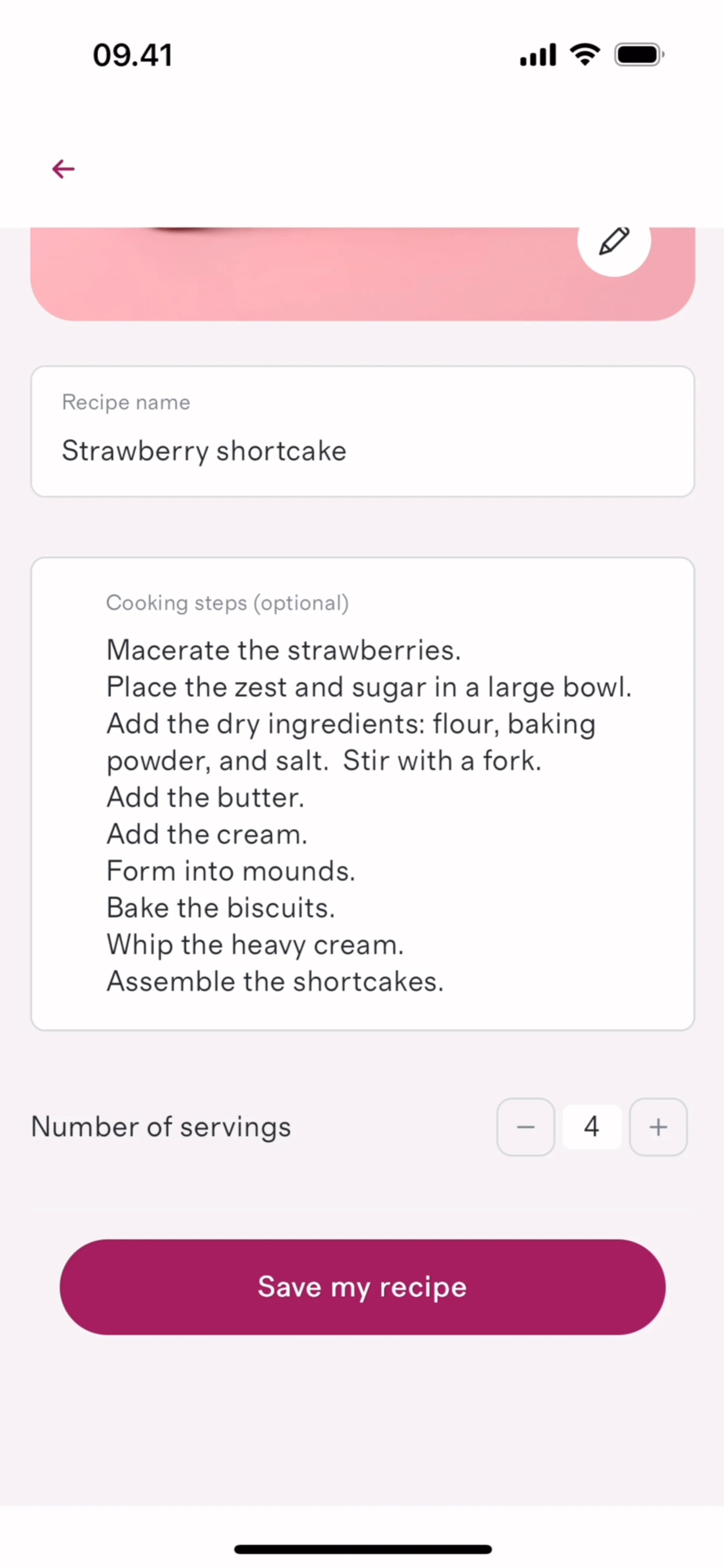724x1568 pixels.
Task: Tap the servings value field showing 4
Action: point(591,1127)
